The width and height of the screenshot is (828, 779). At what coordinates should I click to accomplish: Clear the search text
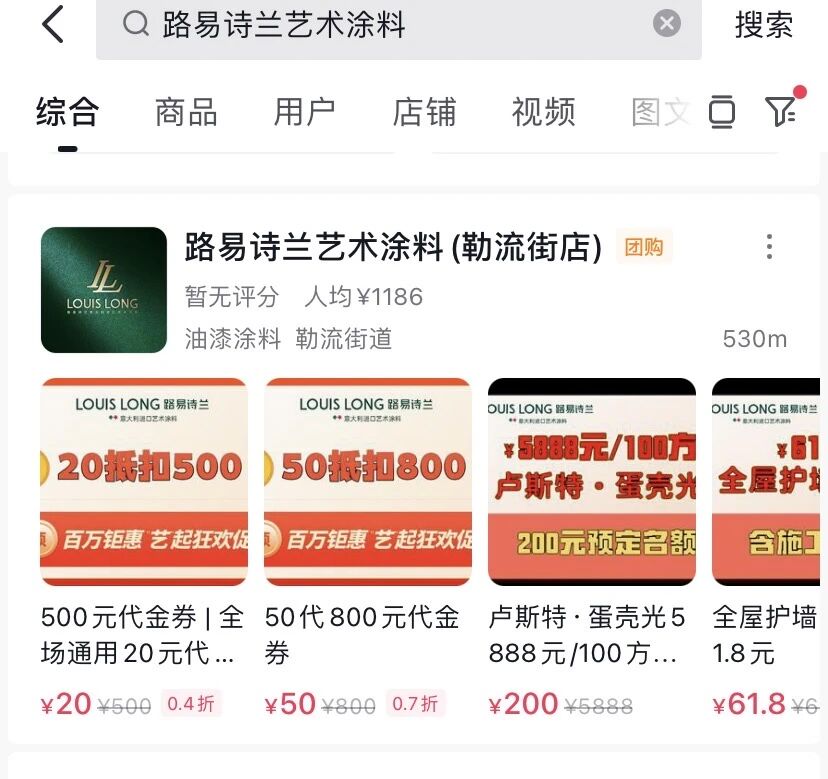[667, 23]
